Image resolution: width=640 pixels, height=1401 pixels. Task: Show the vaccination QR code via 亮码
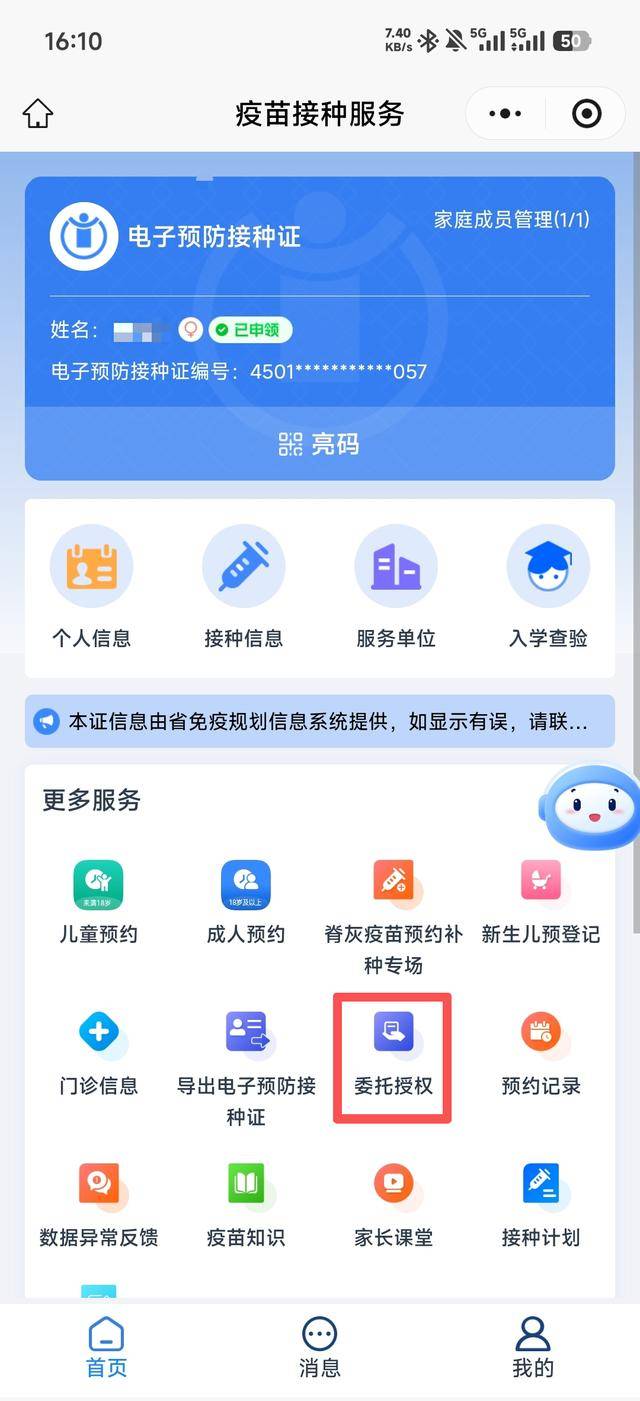click(x=319, y=444)
